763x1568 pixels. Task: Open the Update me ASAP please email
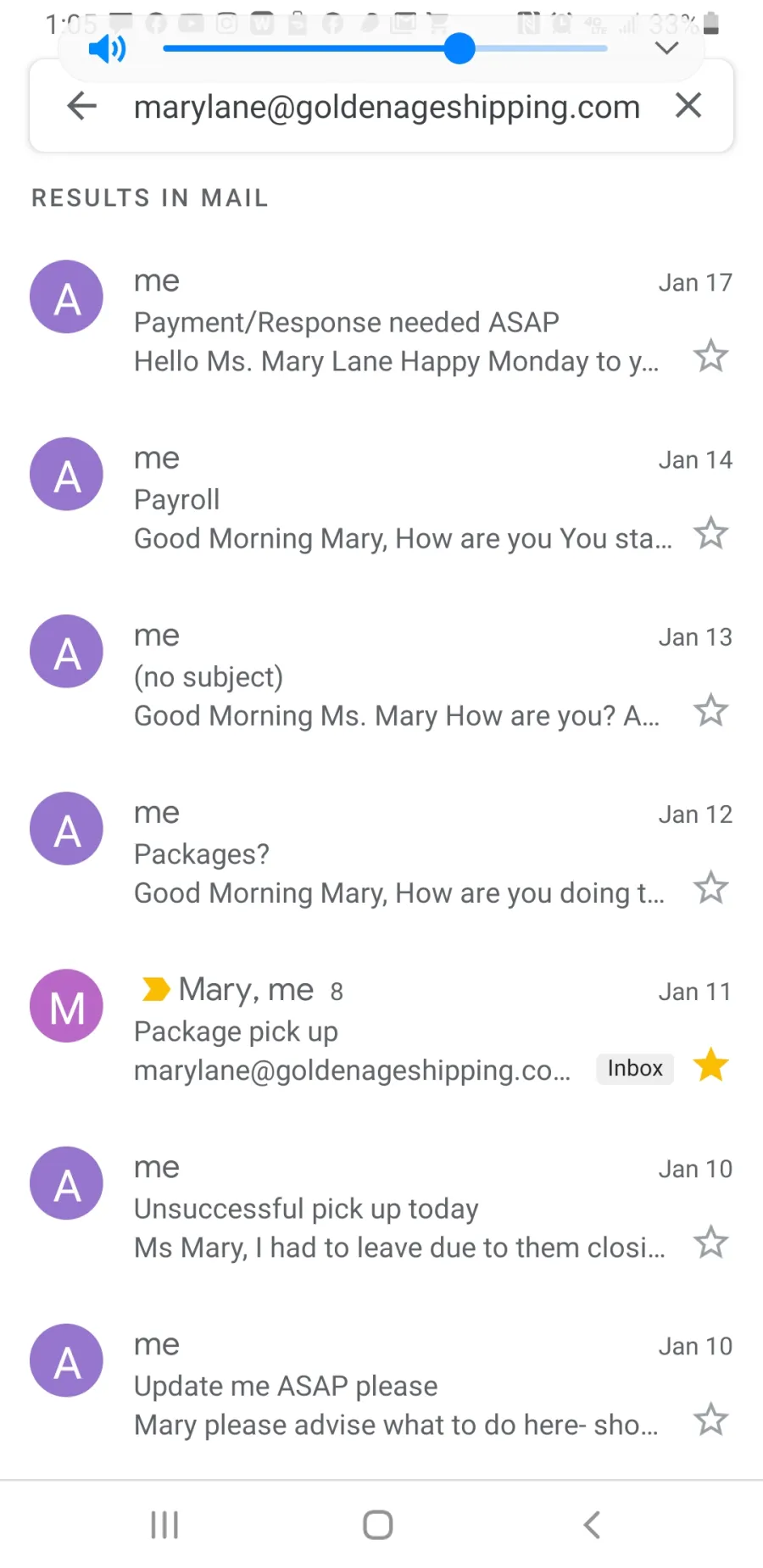pyautogui.click(x=381, y=1384)
